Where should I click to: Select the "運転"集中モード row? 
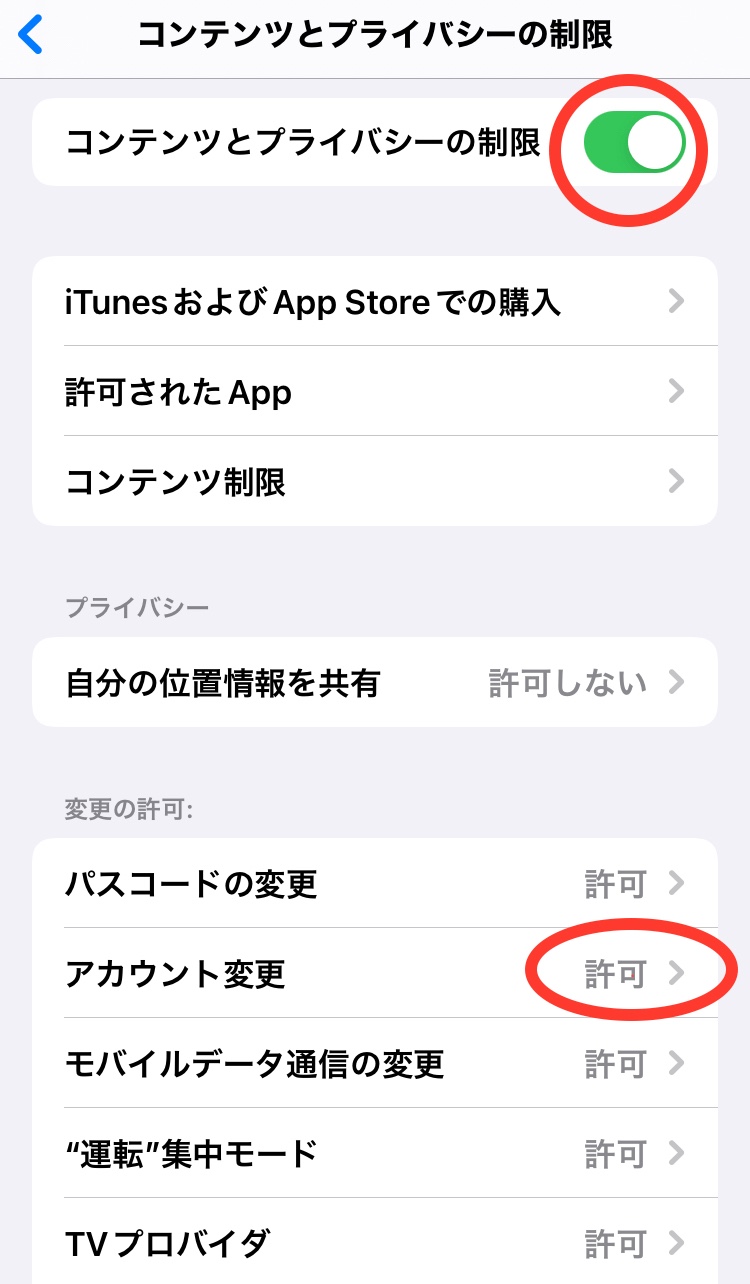(x=374, y=1154)
